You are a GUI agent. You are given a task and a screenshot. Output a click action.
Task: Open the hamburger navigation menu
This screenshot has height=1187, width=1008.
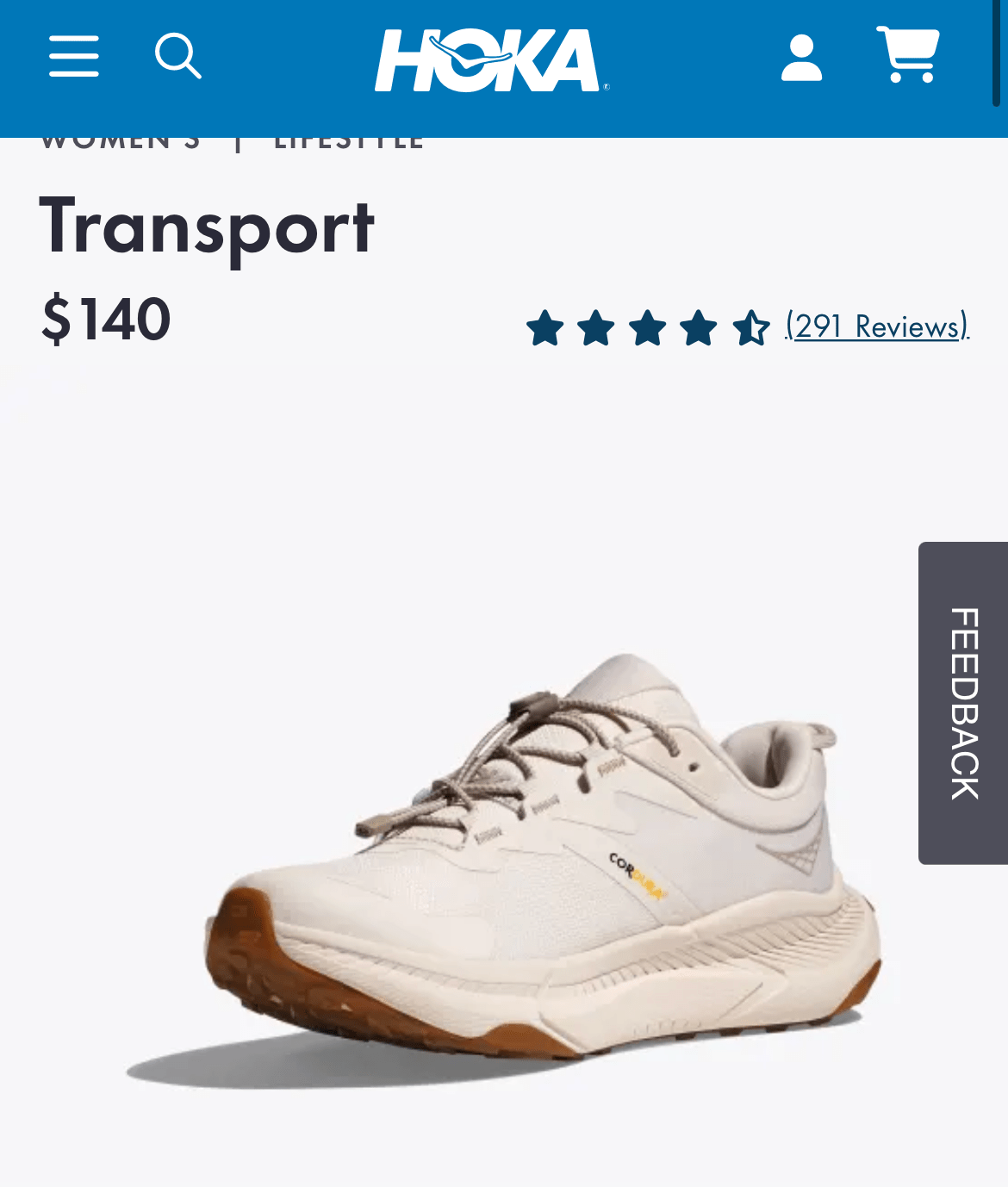[x=74, y=57]
